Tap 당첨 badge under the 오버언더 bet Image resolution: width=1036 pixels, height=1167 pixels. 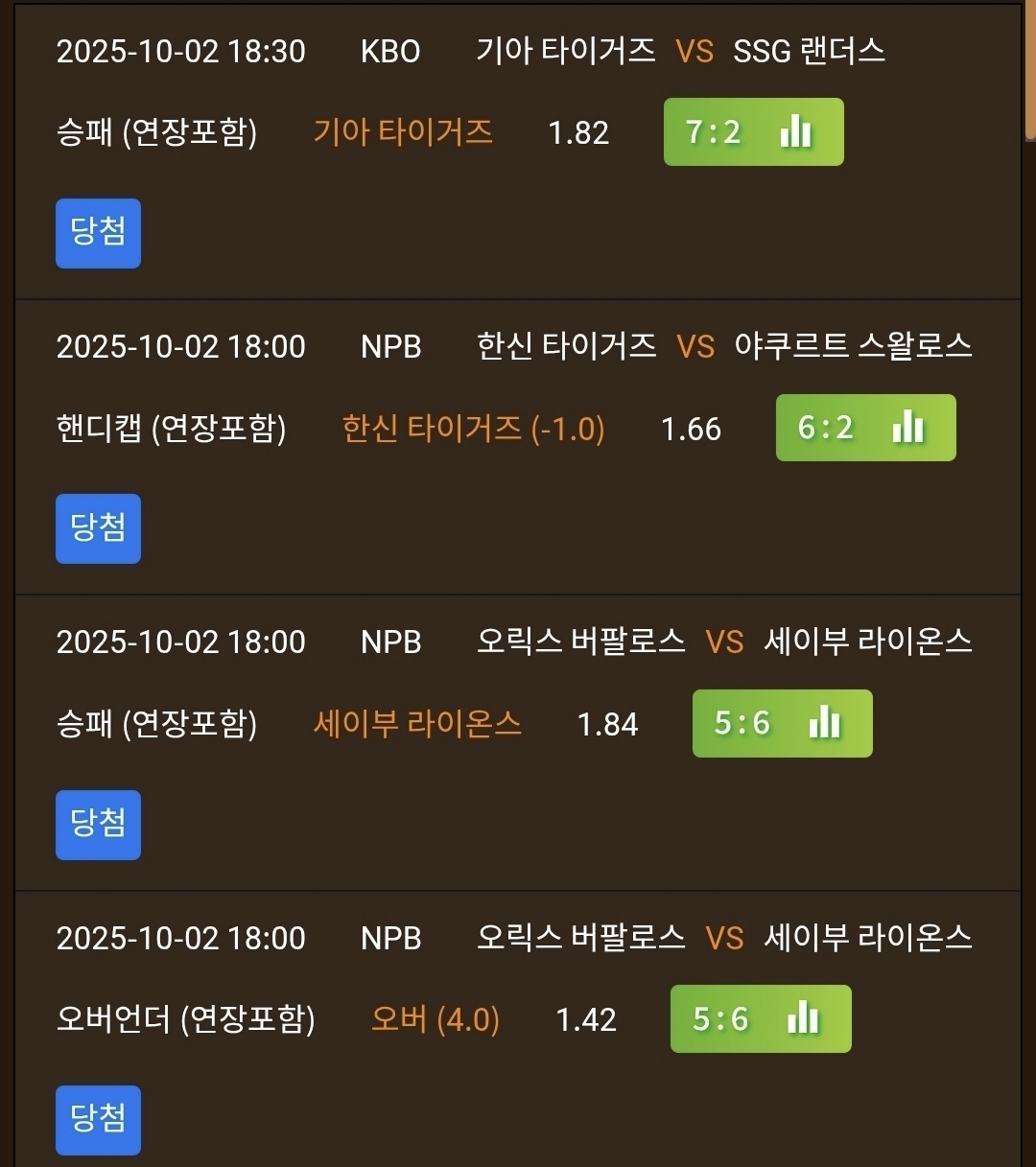98,1120
